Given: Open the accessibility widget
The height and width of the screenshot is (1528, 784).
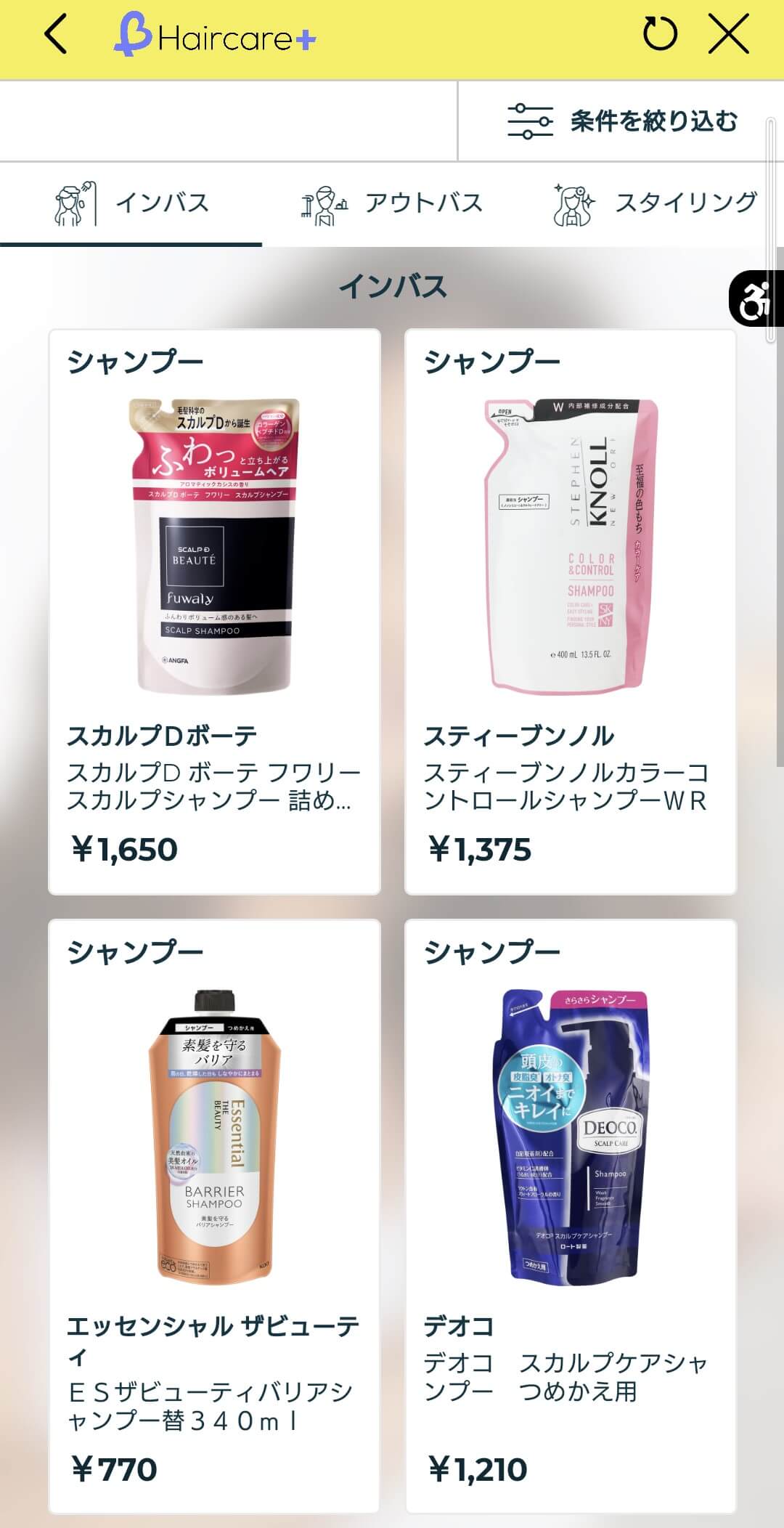Looking at the screenshot, I should pos(756,298).
